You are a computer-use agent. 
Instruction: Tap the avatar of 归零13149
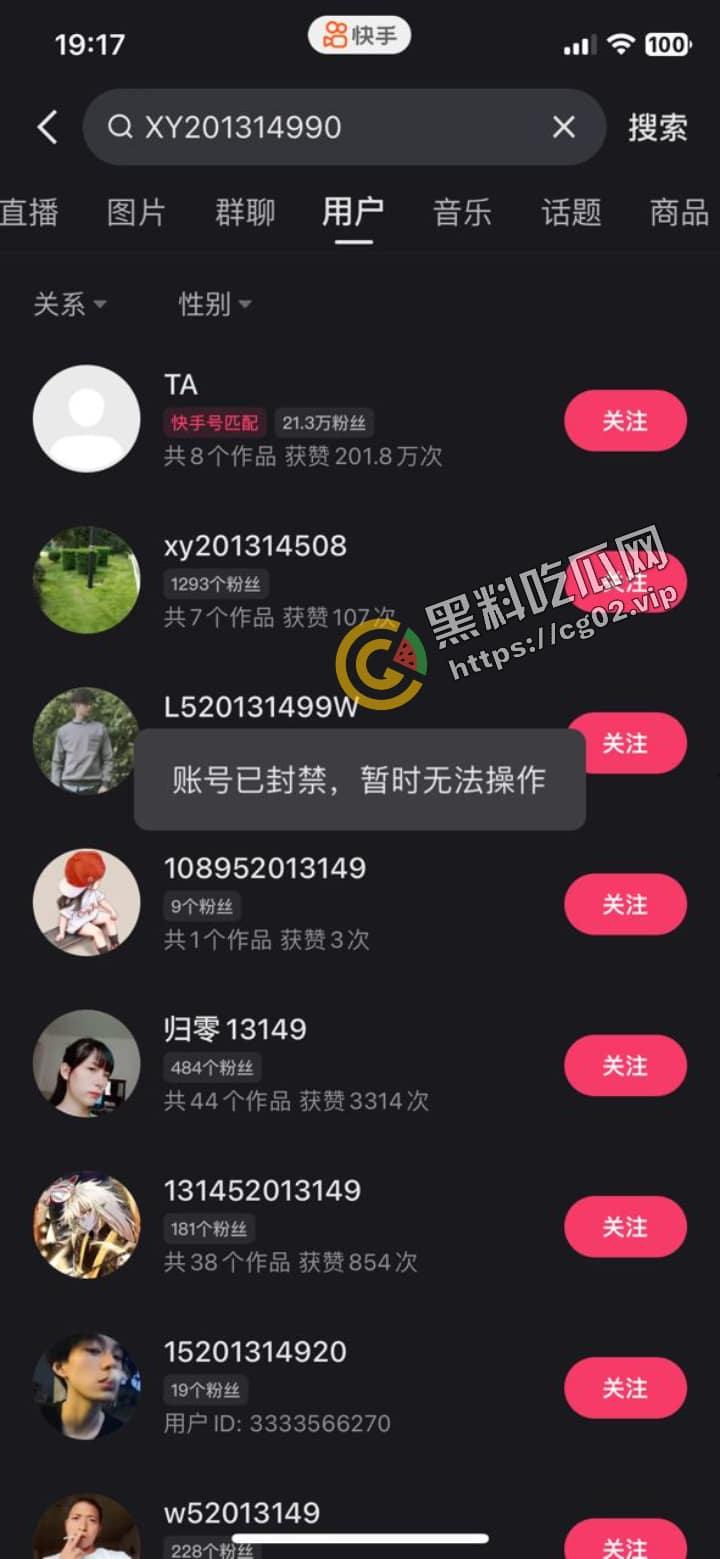(x=86, y=1064)
